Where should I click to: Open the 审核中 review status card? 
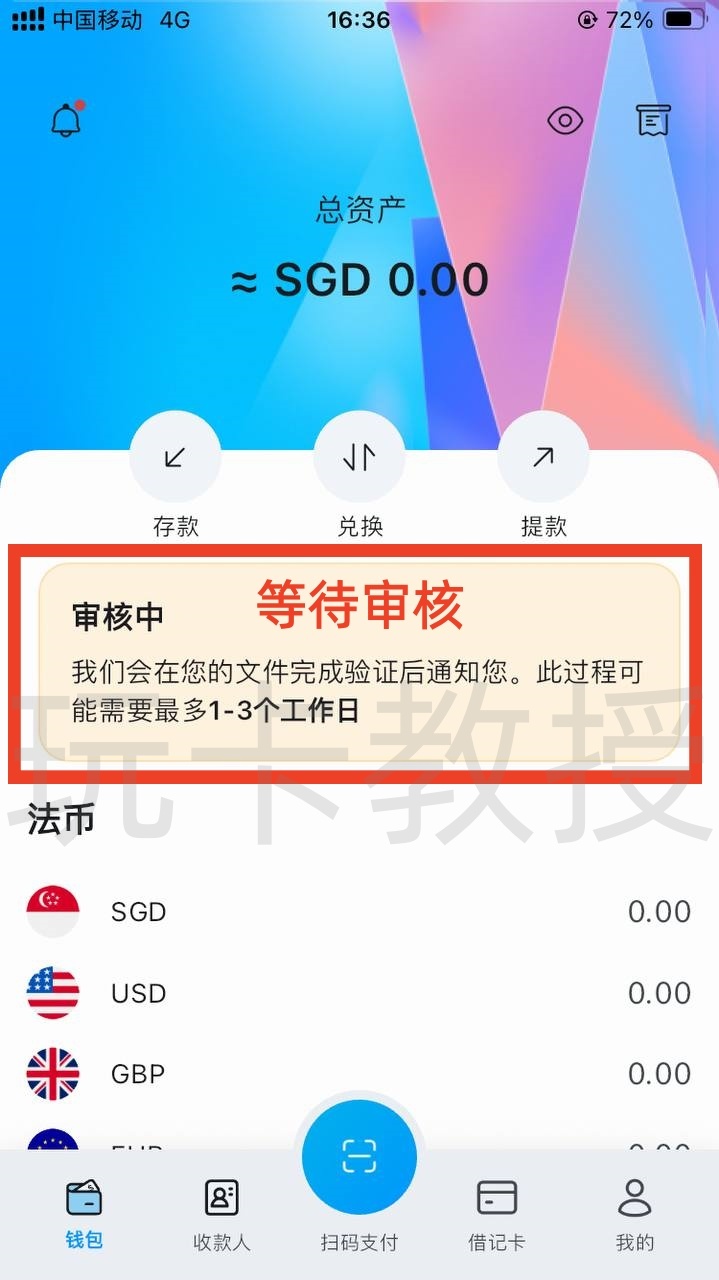point(359,663)
